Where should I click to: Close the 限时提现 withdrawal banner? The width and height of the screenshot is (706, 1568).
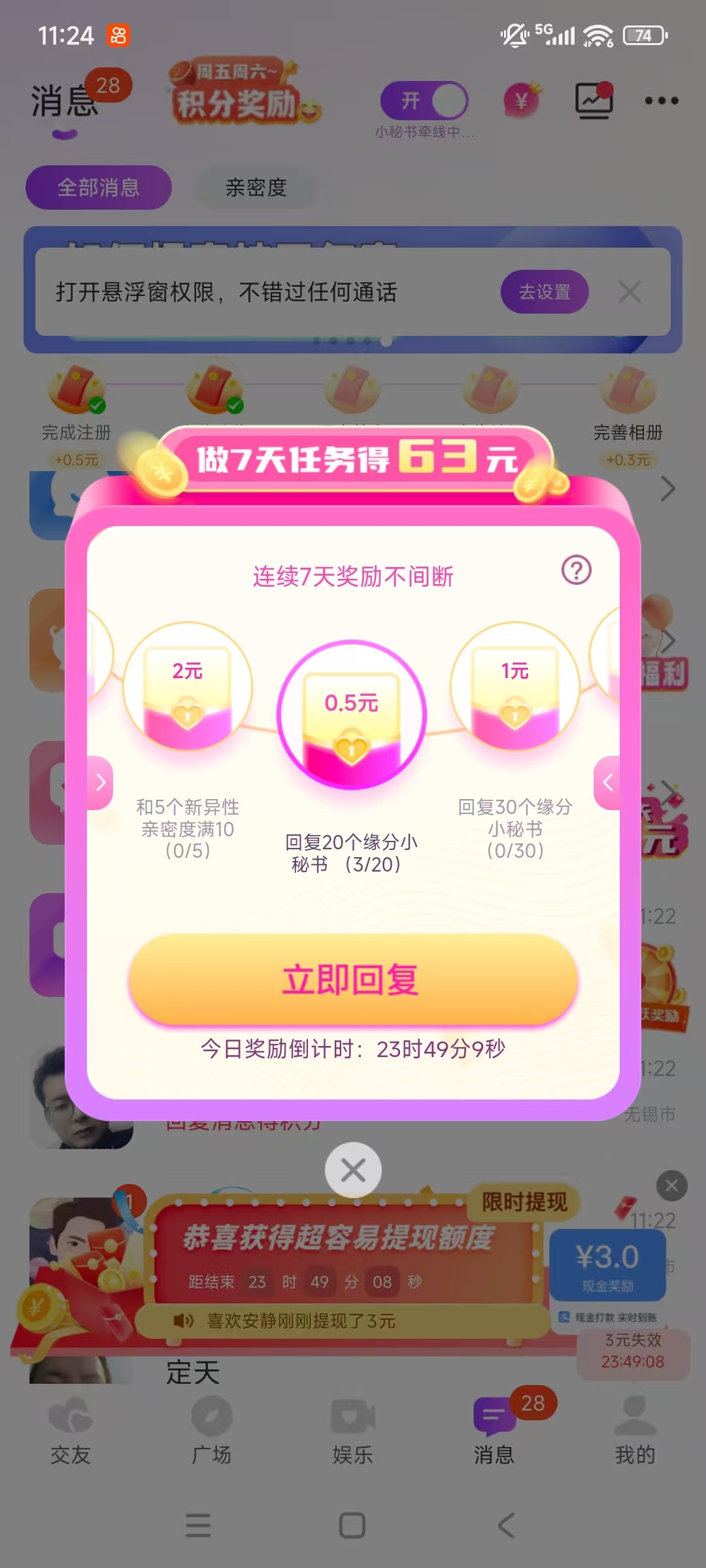point(671,1185)
